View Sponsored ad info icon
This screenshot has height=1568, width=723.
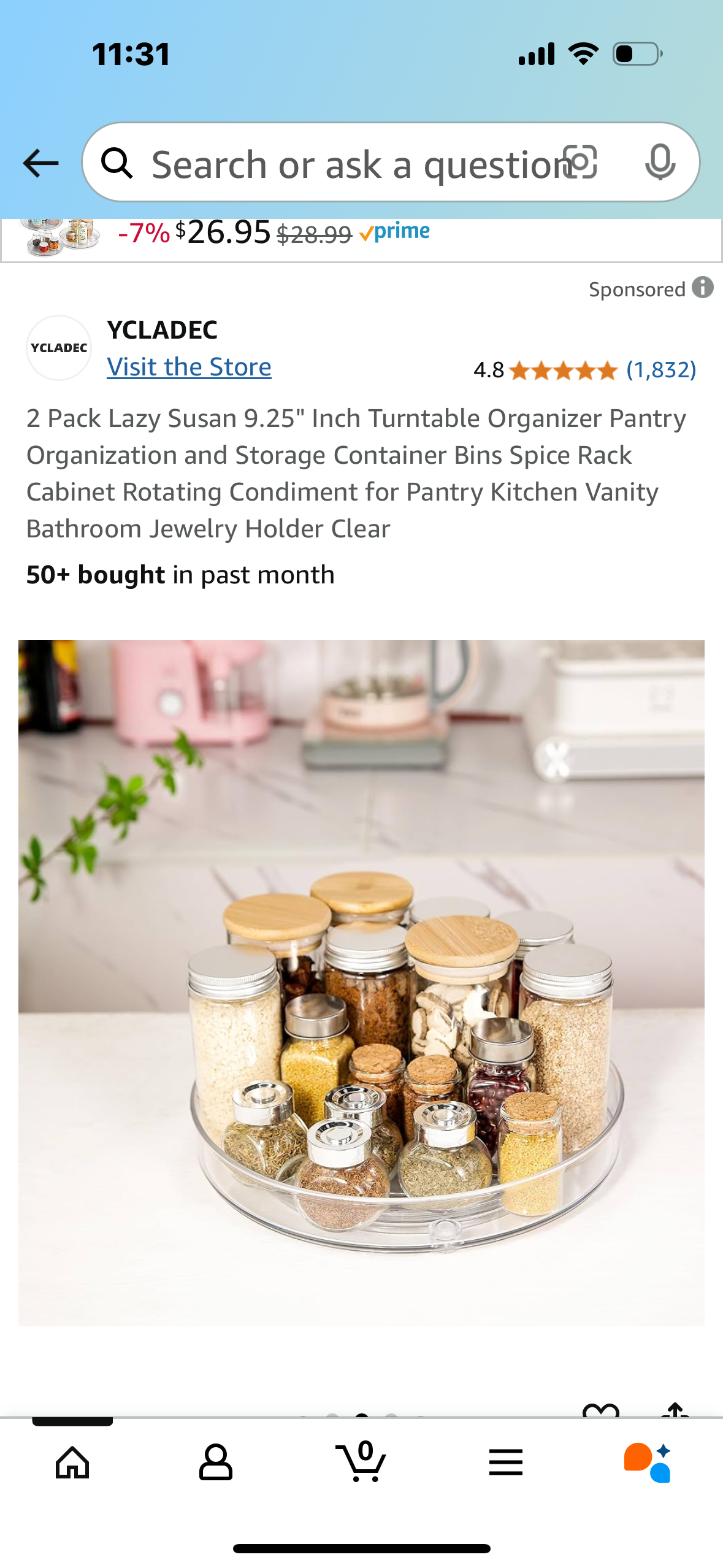[x=703, y=287]
